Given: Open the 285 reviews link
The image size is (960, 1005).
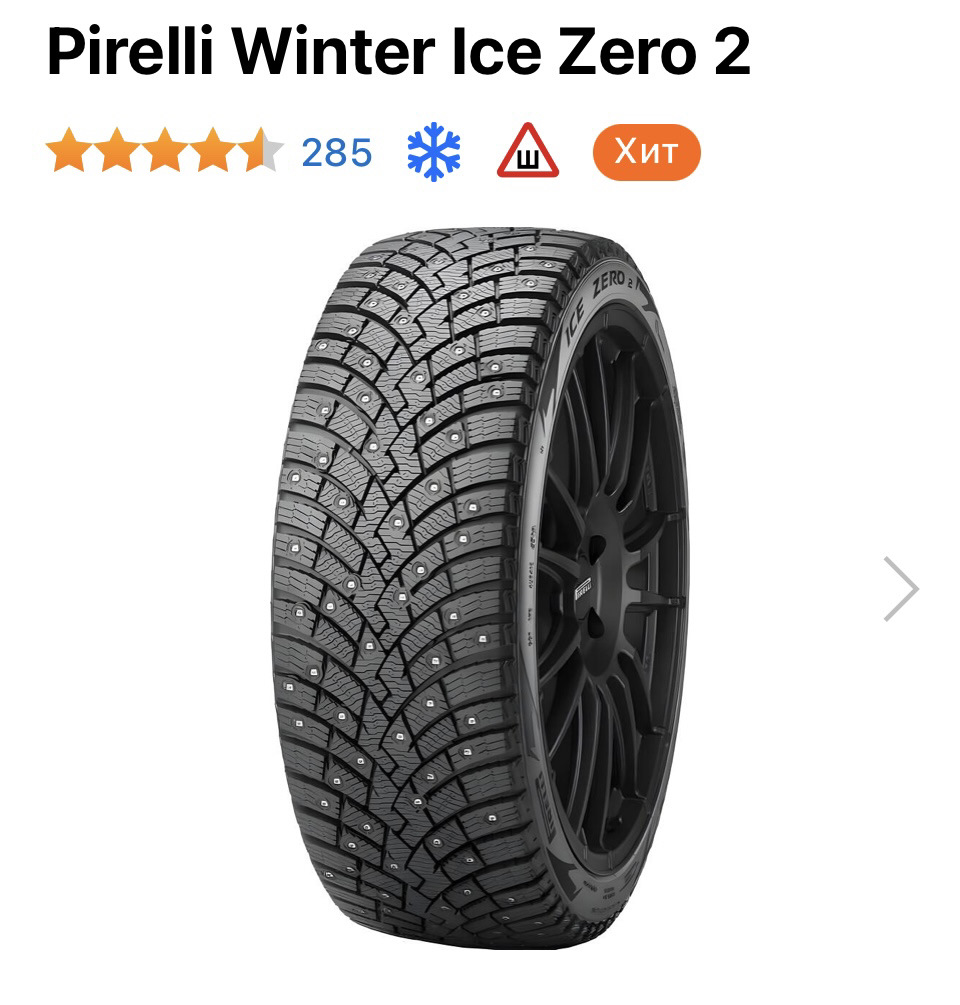Looking at the screenshot, I should click(x=336, y=153).
